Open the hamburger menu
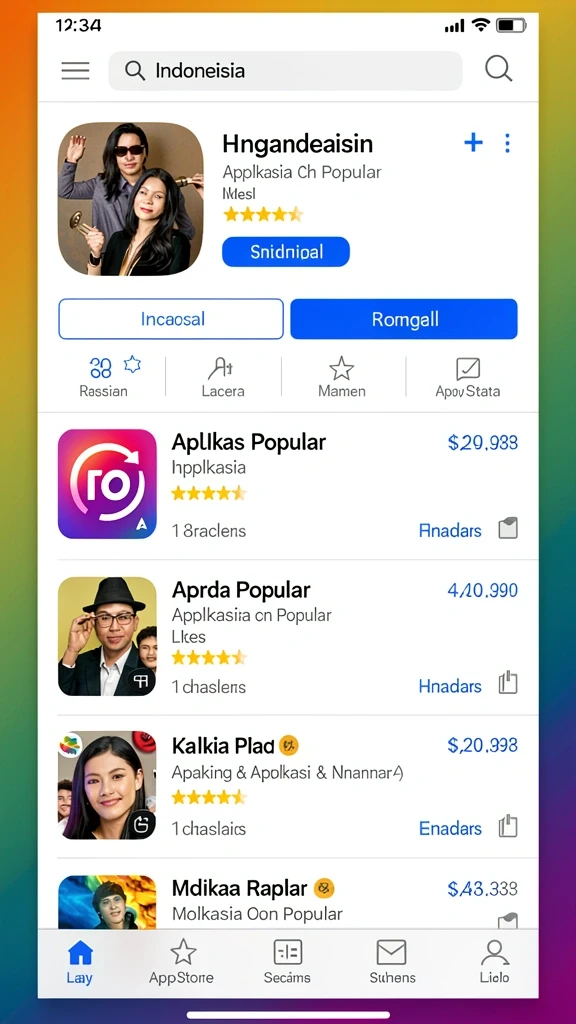The height and width of the screenshot is (1024, 576). (75, 70)
